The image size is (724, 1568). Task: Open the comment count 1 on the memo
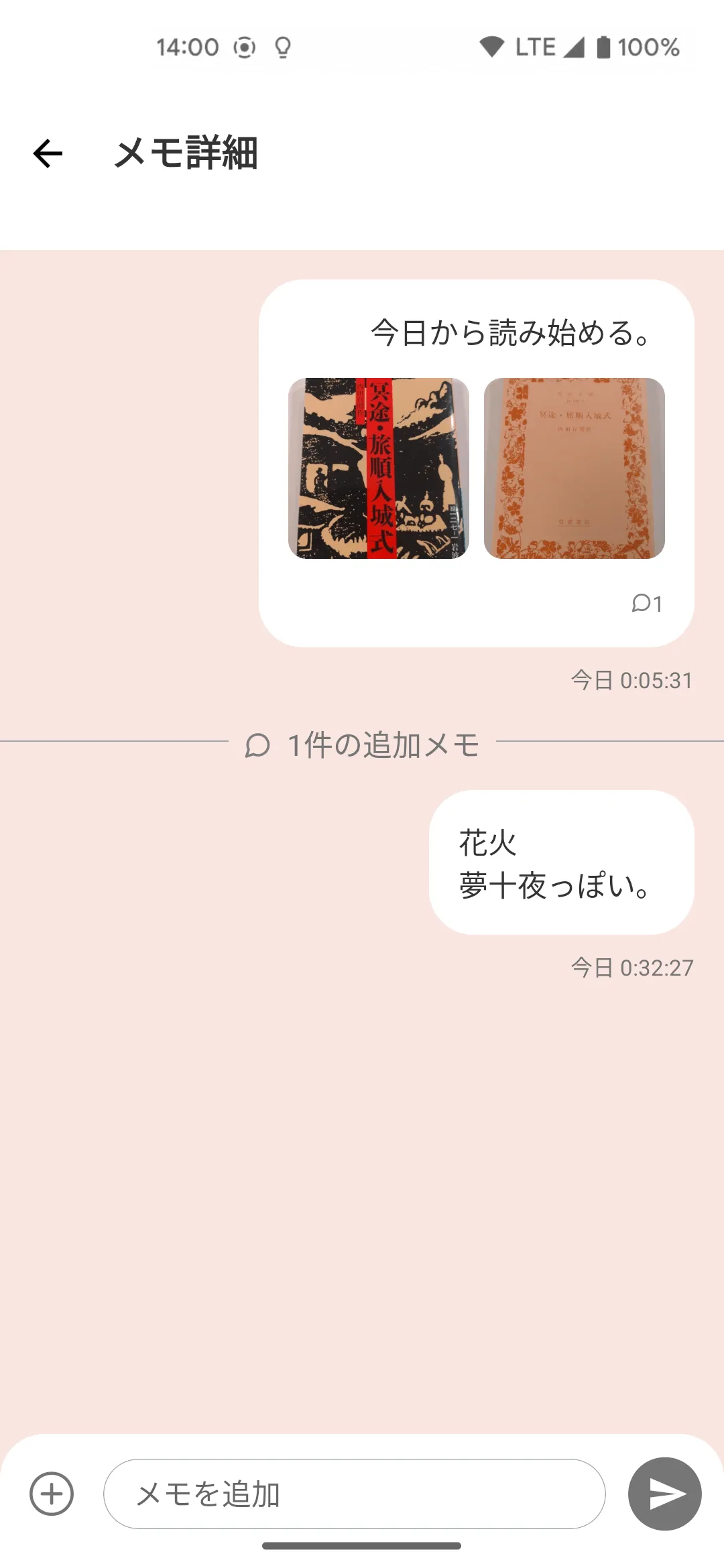pyautogui.click(x=648, y=604)
